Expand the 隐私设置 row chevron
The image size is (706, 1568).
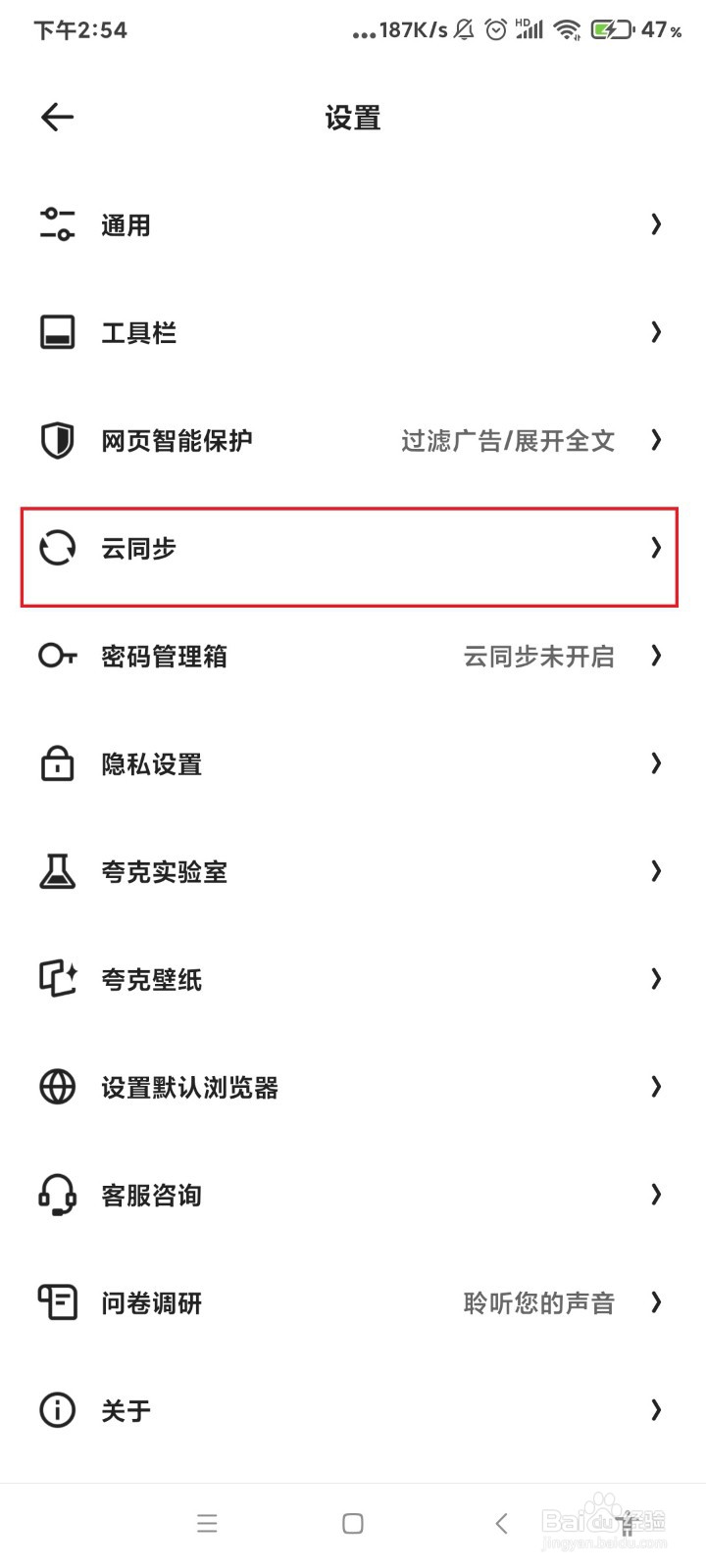click(x=655, y=763)
